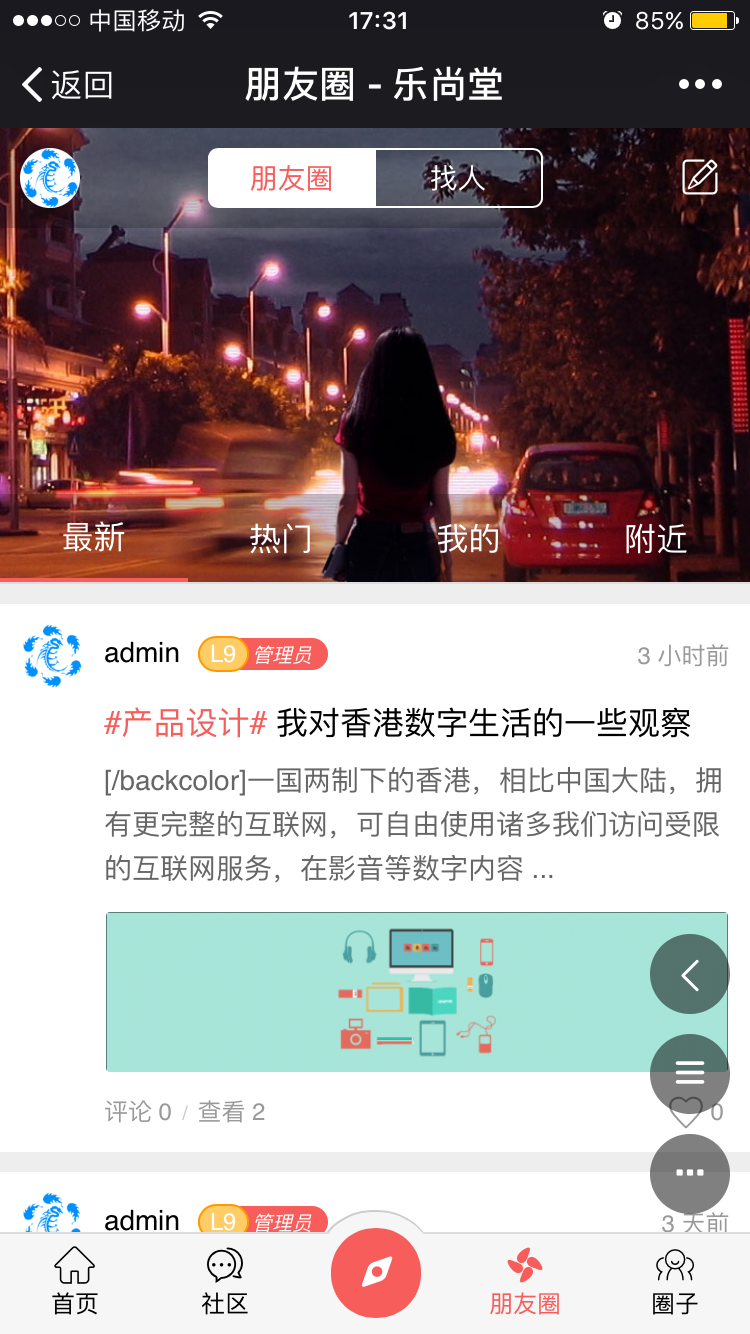Go to the 社区 tab
Screen dimensions: 750x1334
click(x=225, y=1282)
